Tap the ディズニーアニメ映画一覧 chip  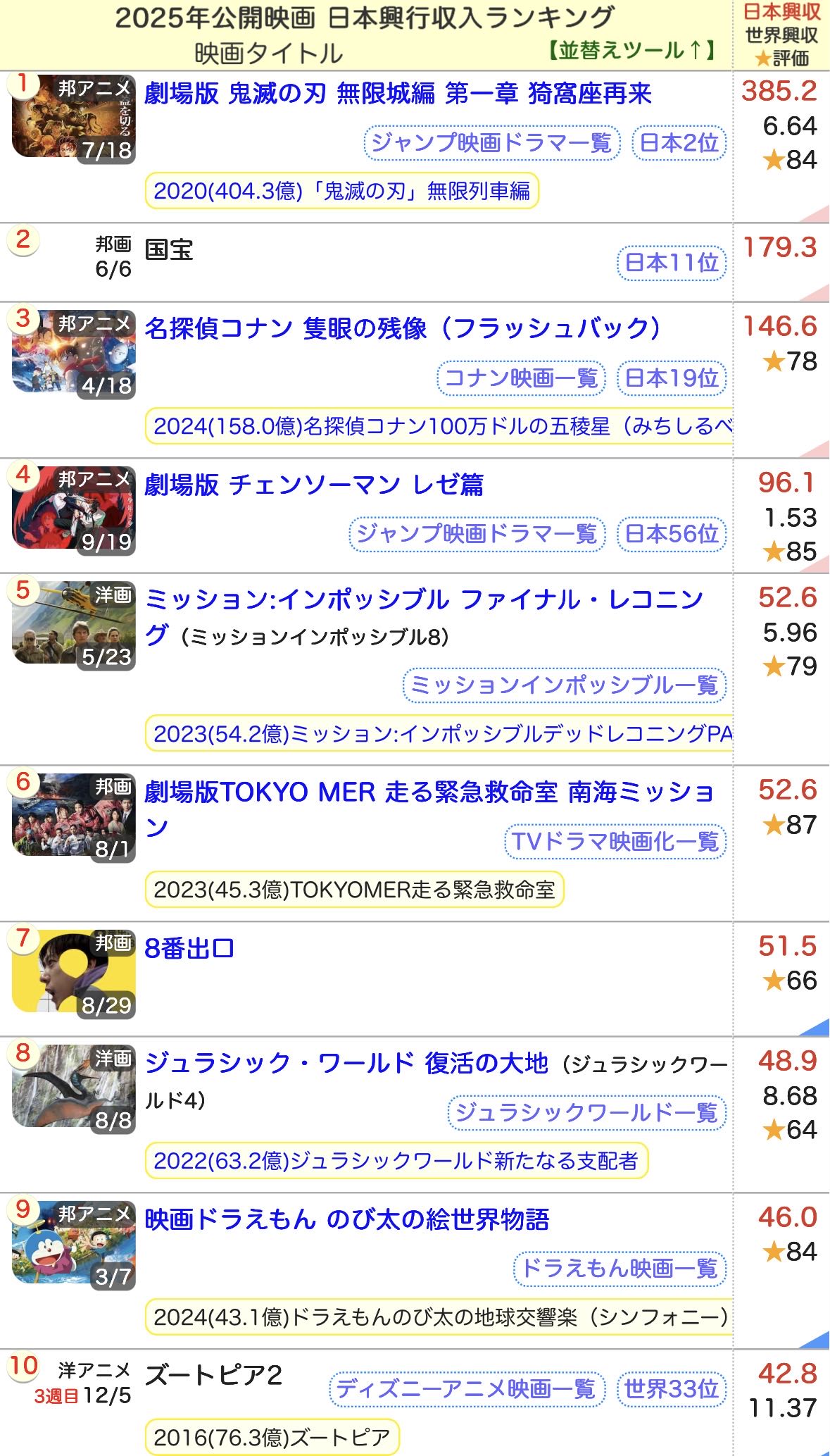click(466, 1388)
